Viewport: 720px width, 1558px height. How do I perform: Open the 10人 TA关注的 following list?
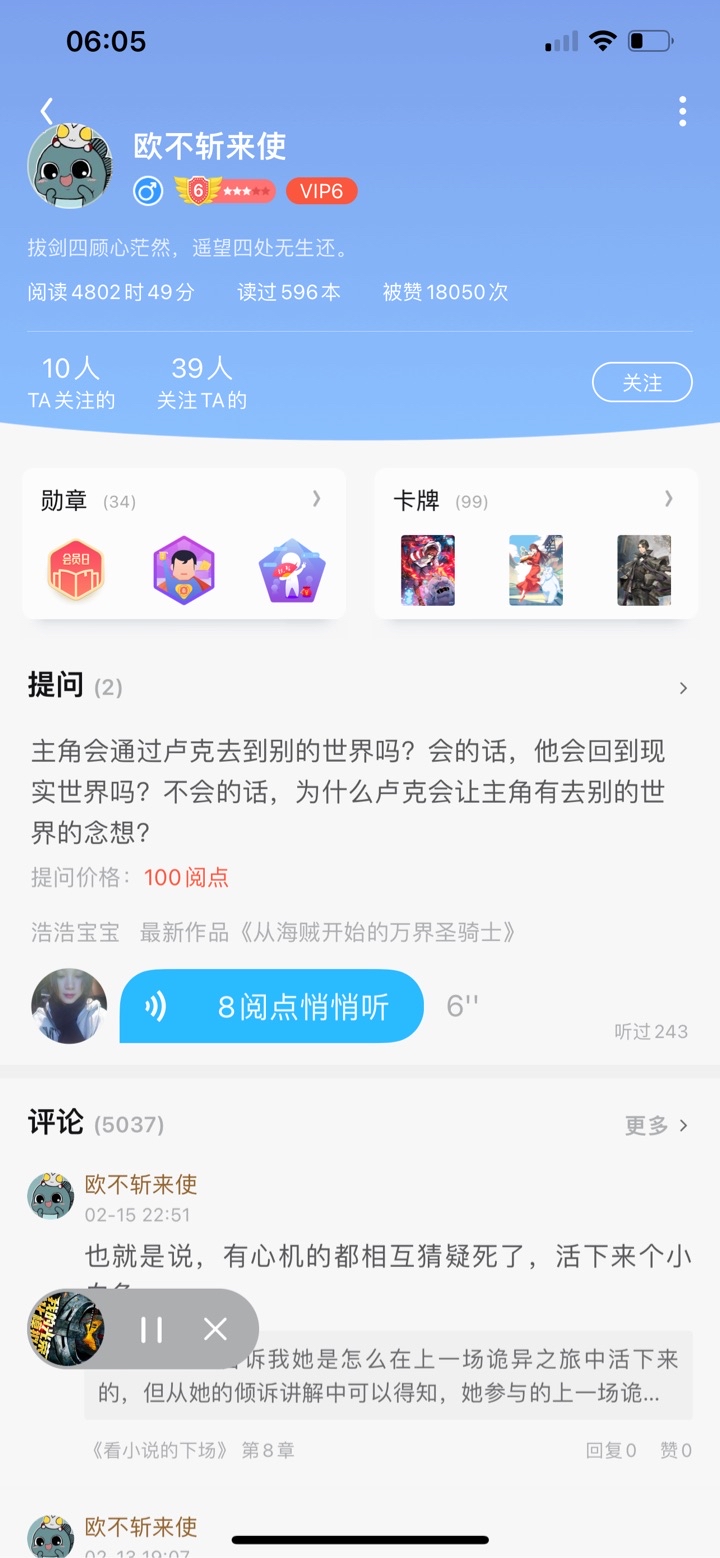[71, 383]
